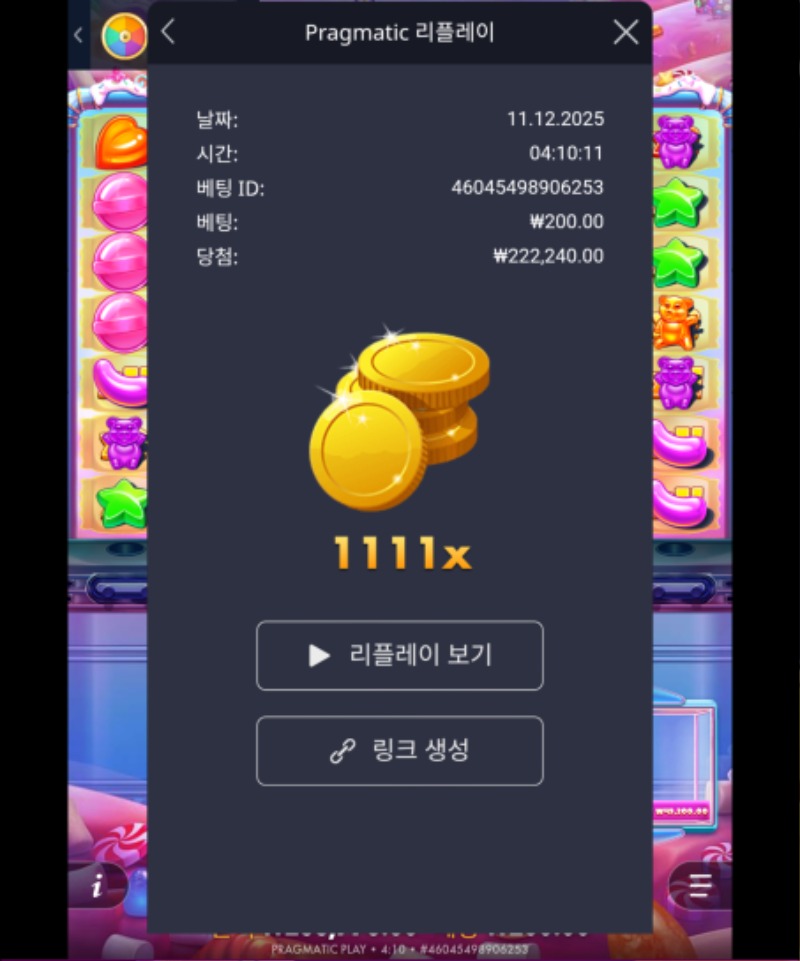The height and width of the screenshot is (961, 800).
Task: Open the game info button
Action: tap(99, 886)
